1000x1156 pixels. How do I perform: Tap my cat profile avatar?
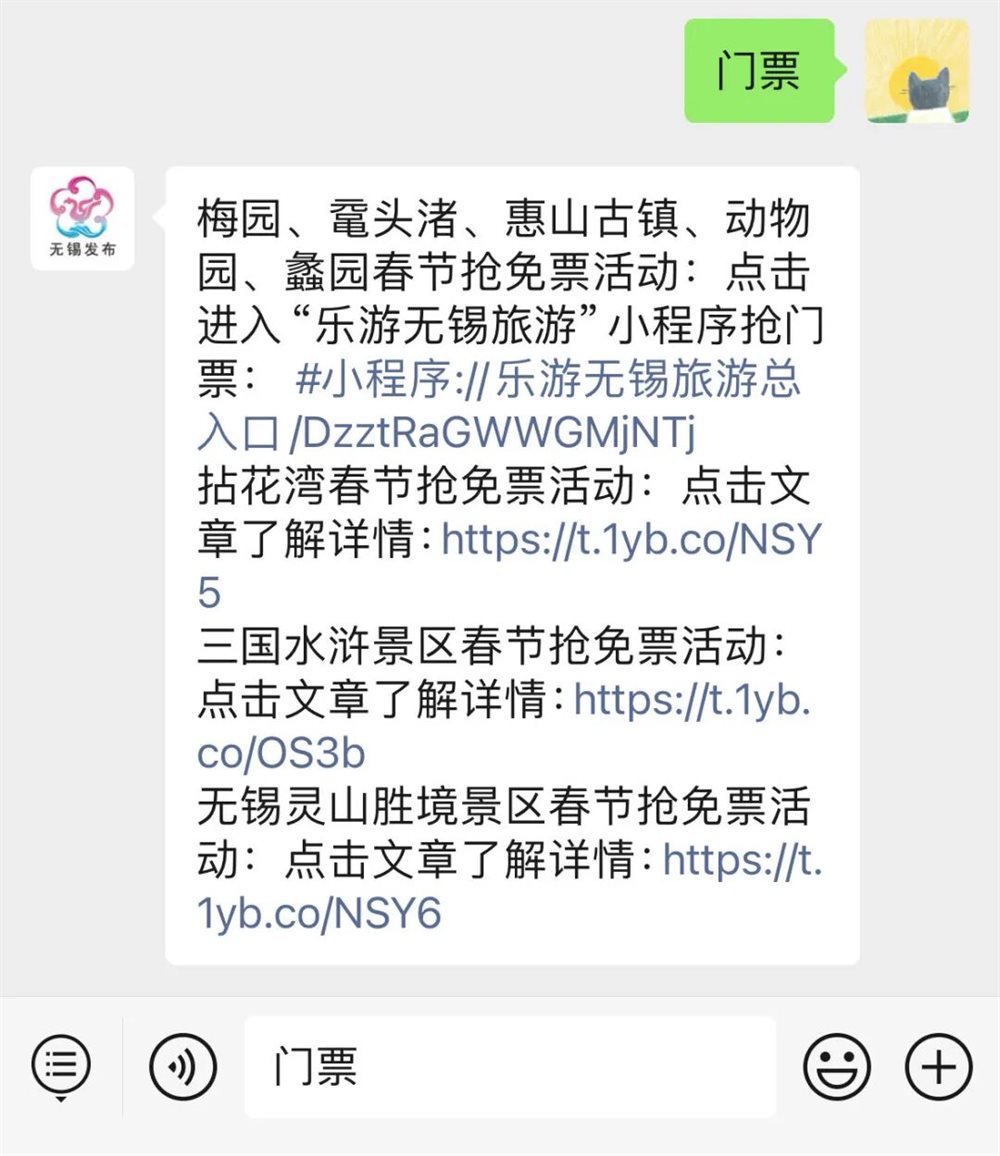(916, 71)
